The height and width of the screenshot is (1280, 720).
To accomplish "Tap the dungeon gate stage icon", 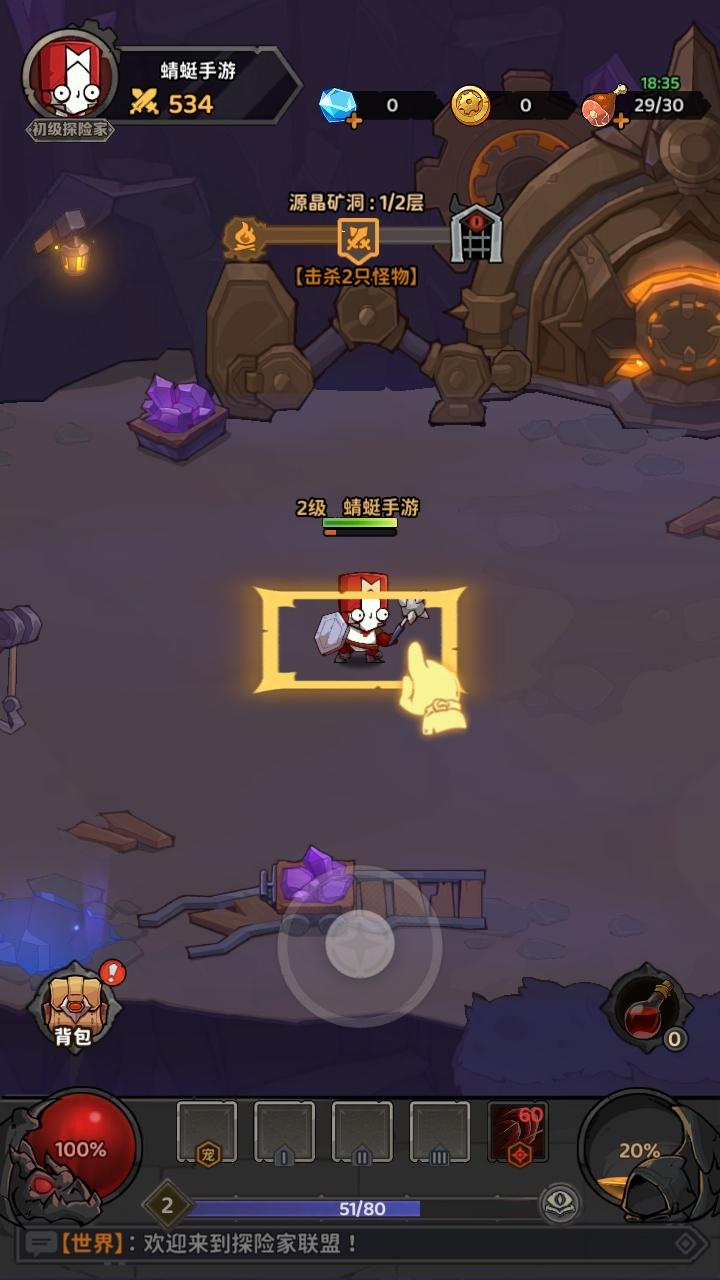I will [476, 233].
